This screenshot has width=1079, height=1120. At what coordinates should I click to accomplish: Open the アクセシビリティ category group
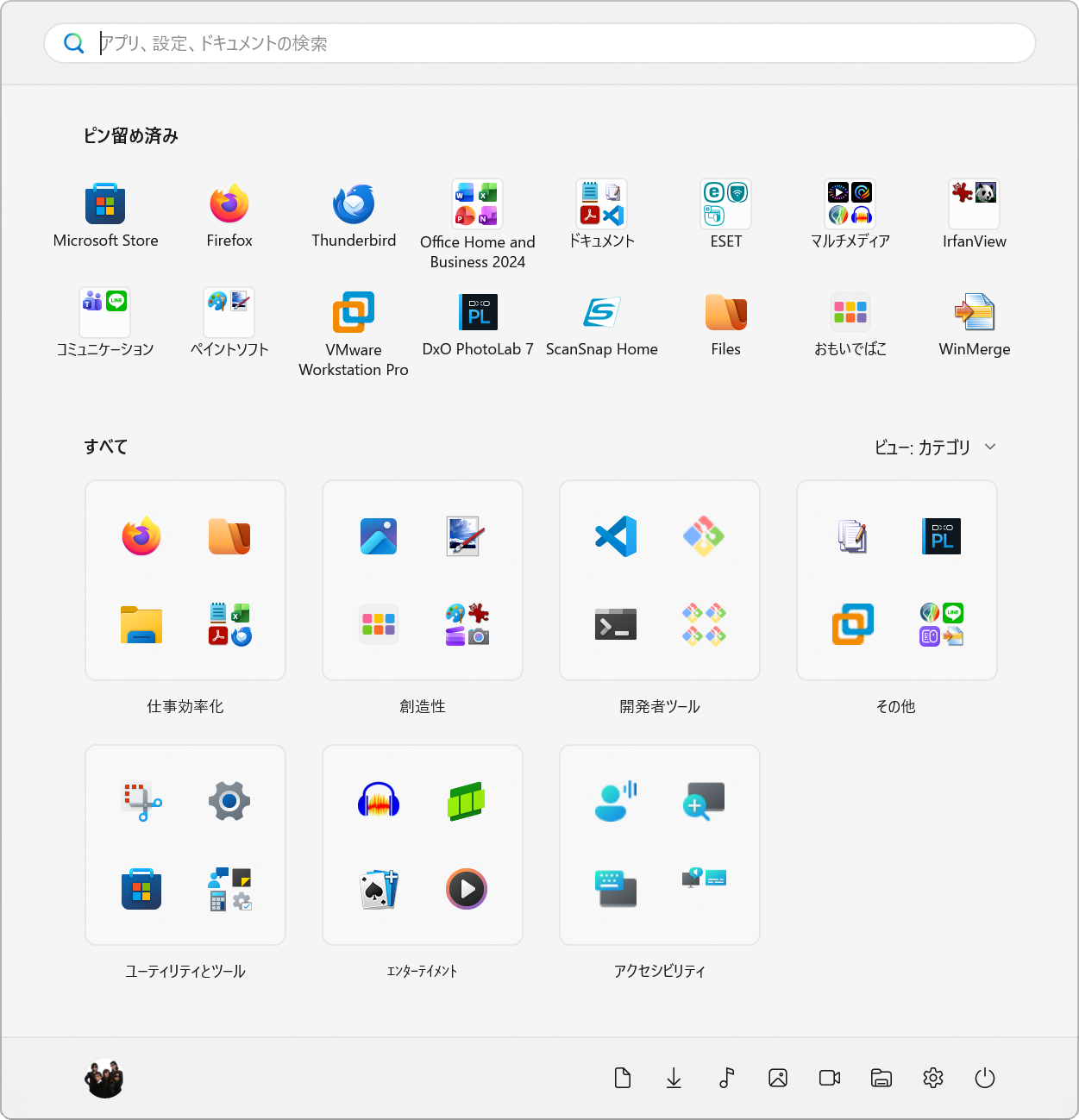click(x=660, y=845)
